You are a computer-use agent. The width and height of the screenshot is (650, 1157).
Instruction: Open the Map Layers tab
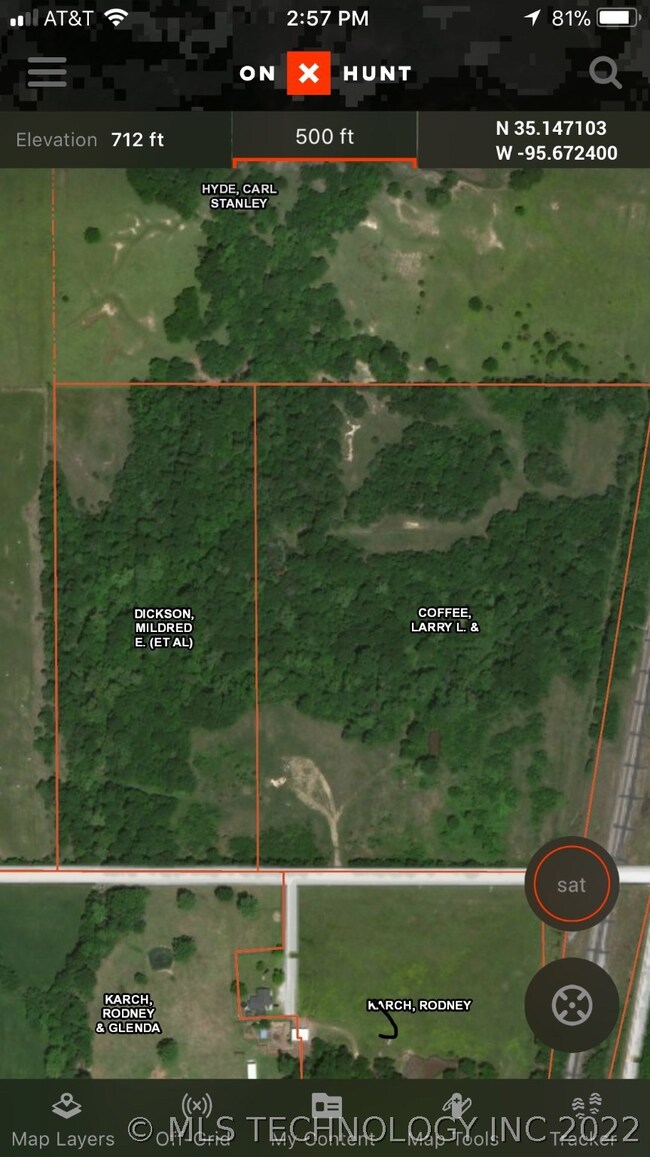(64, 1118)
